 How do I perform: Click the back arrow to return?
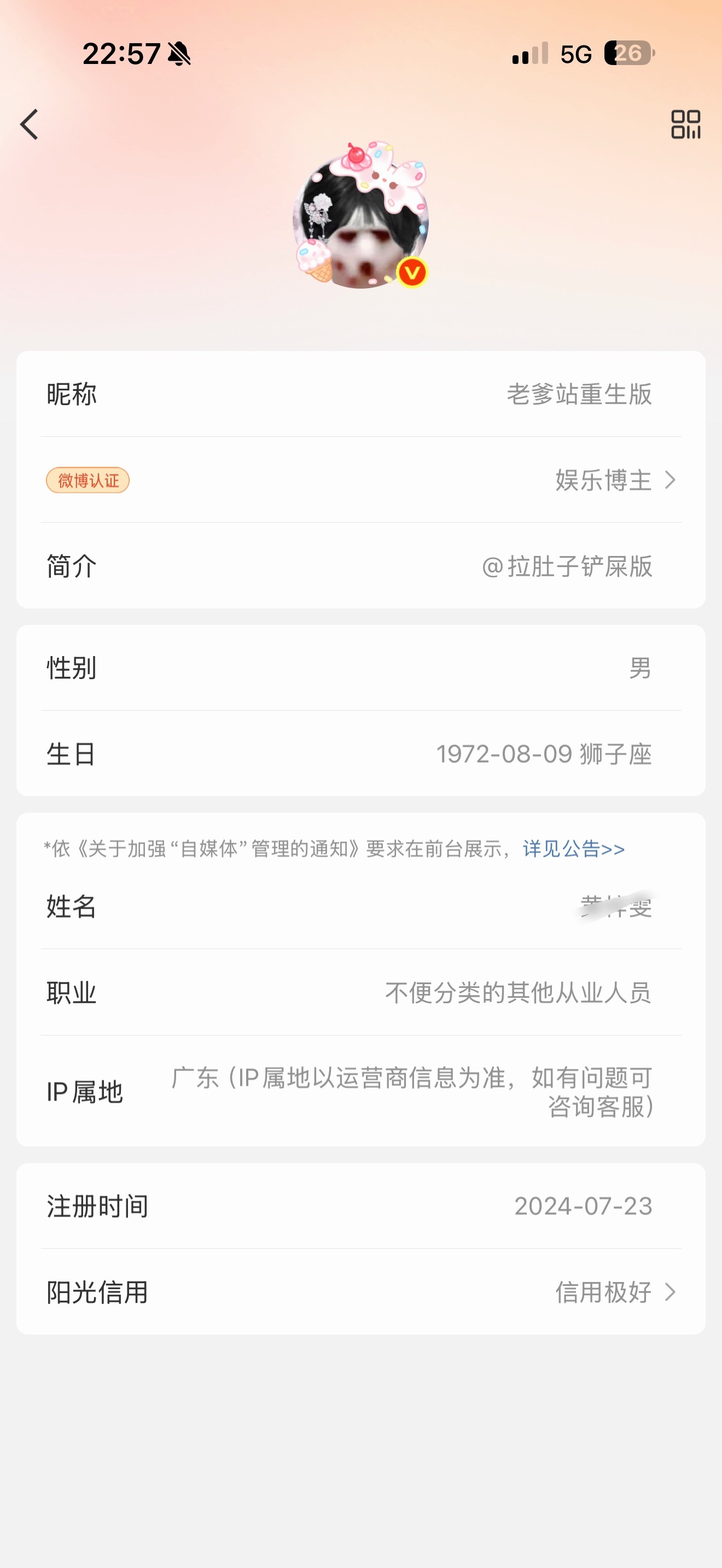pyautogui.click(x=28, y=125)
